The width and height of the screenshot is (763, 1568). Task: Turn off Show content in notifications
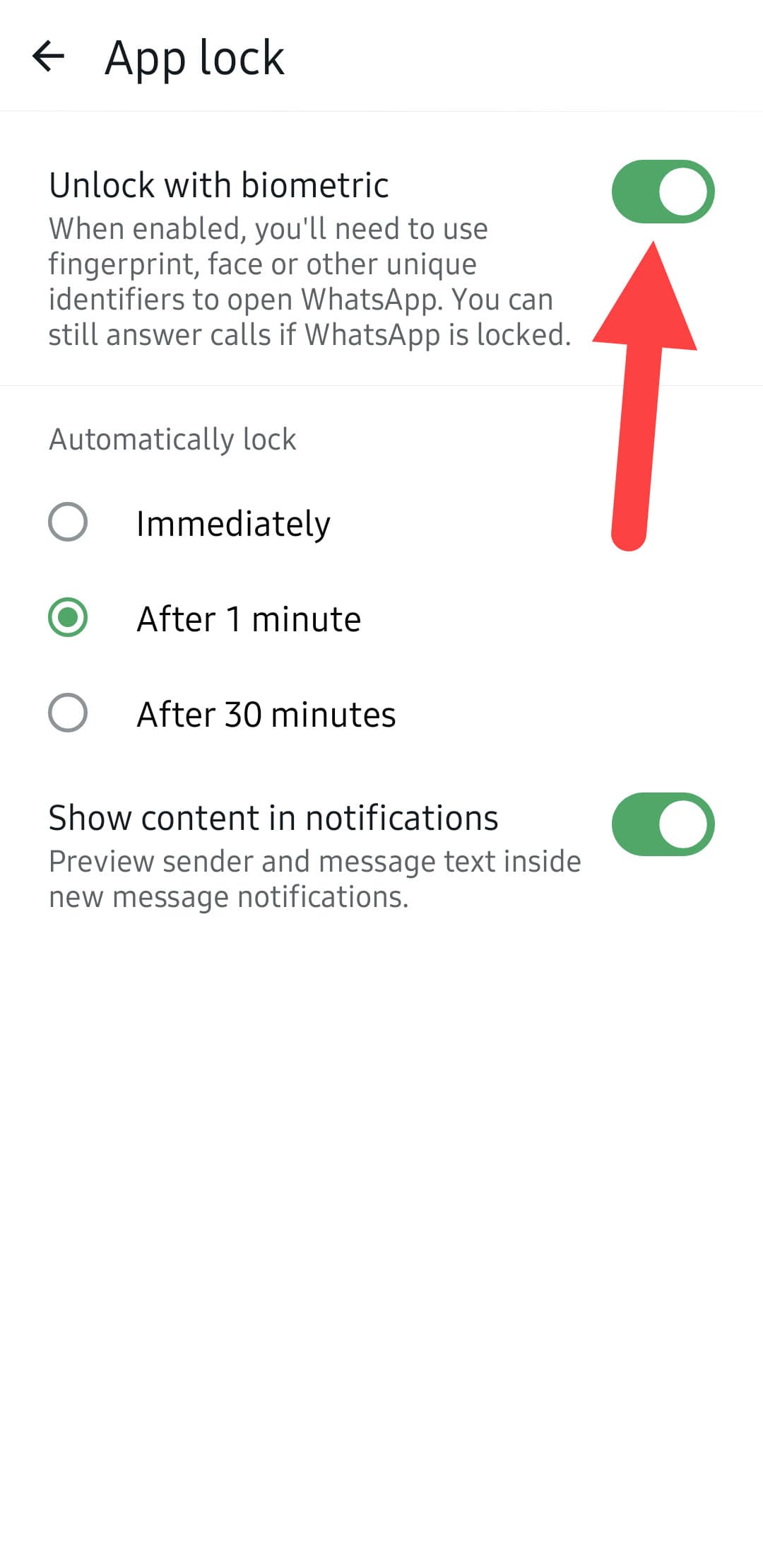click(663, 824)
